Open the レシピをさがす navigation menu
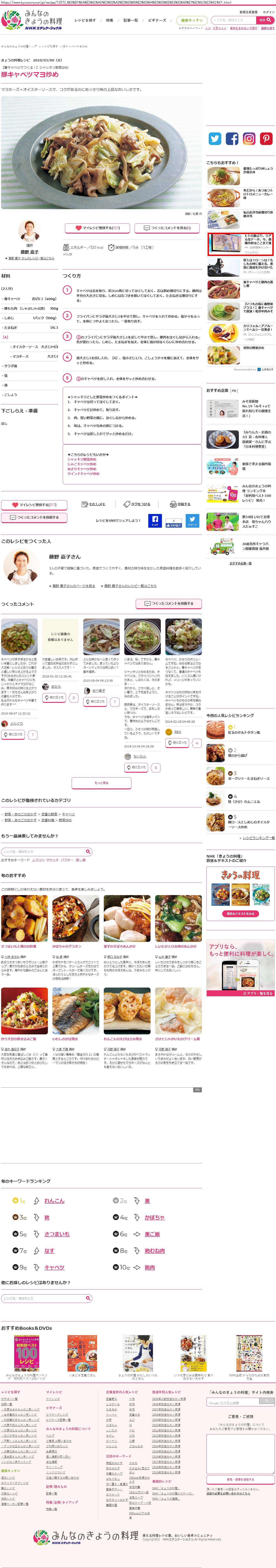The width and height of the screenshot is (276, 1568). [85, 20]
